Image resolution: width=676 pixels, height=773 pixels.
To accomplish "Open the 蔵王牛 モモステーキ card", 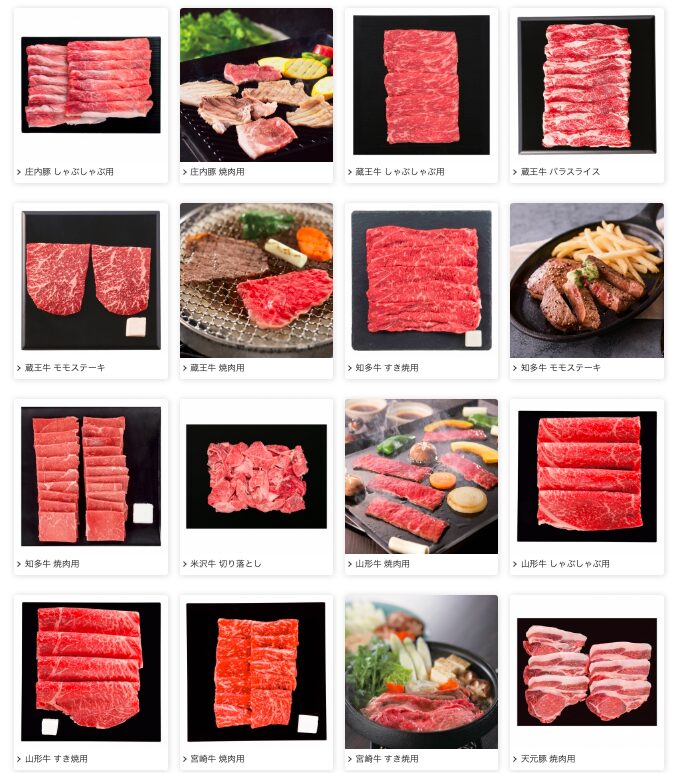I will coord(91,290).
